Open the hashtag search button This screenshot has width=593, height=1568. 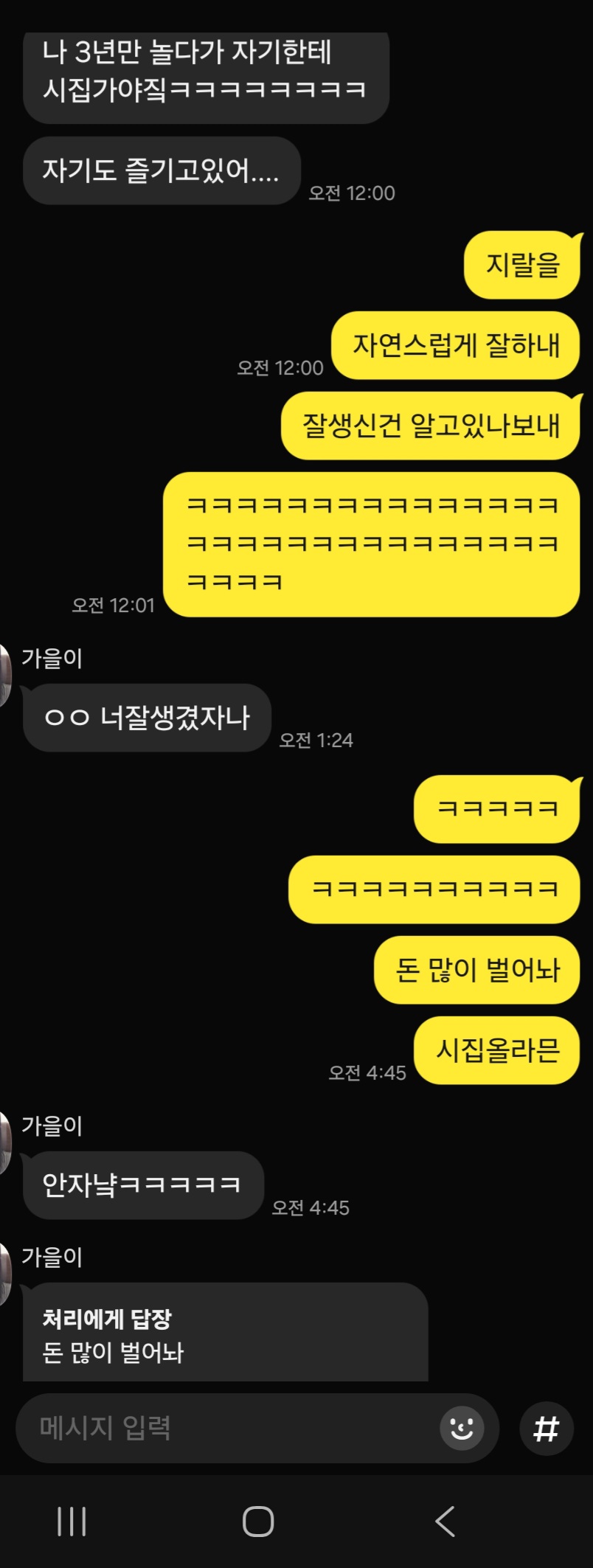coord(547,1429)
